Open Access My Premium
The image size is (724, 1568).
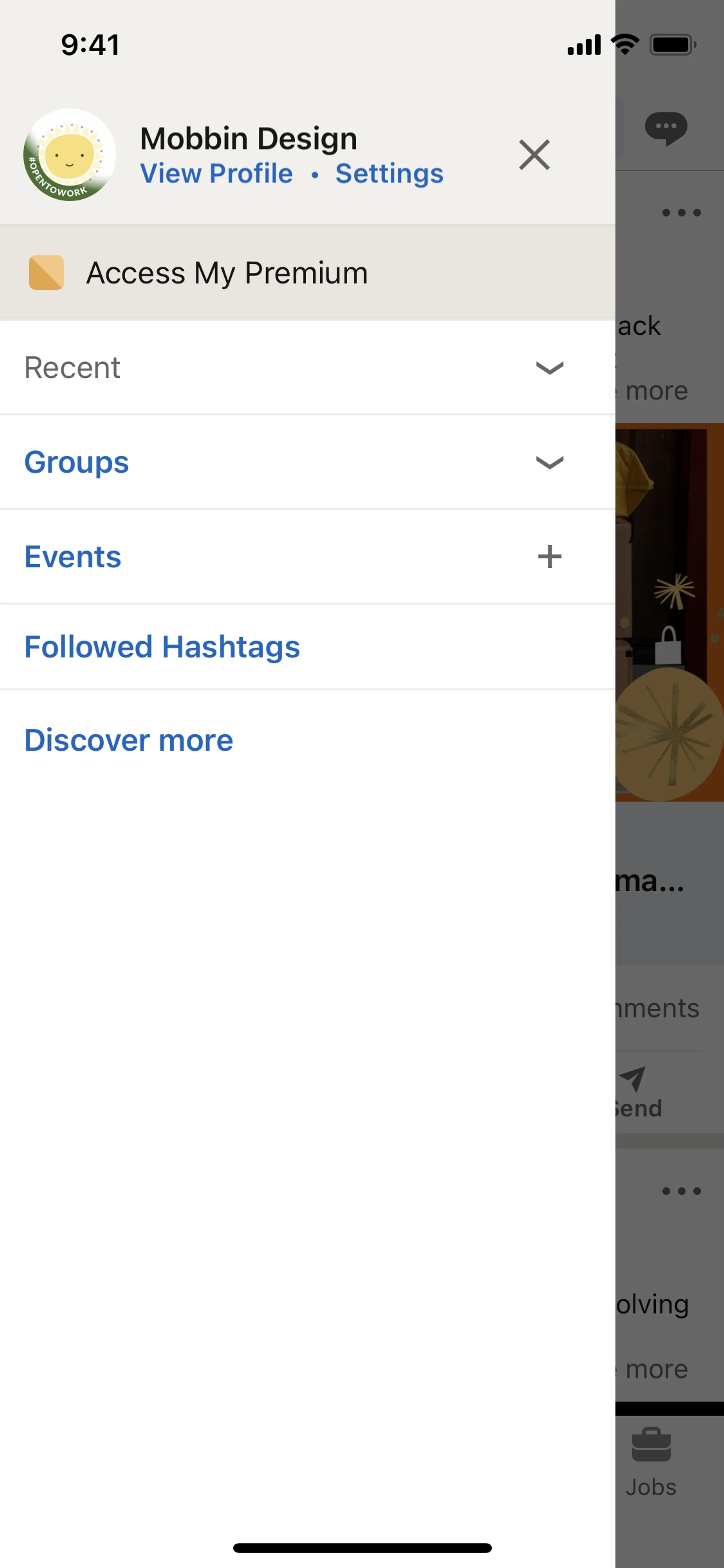pos(227,273)
